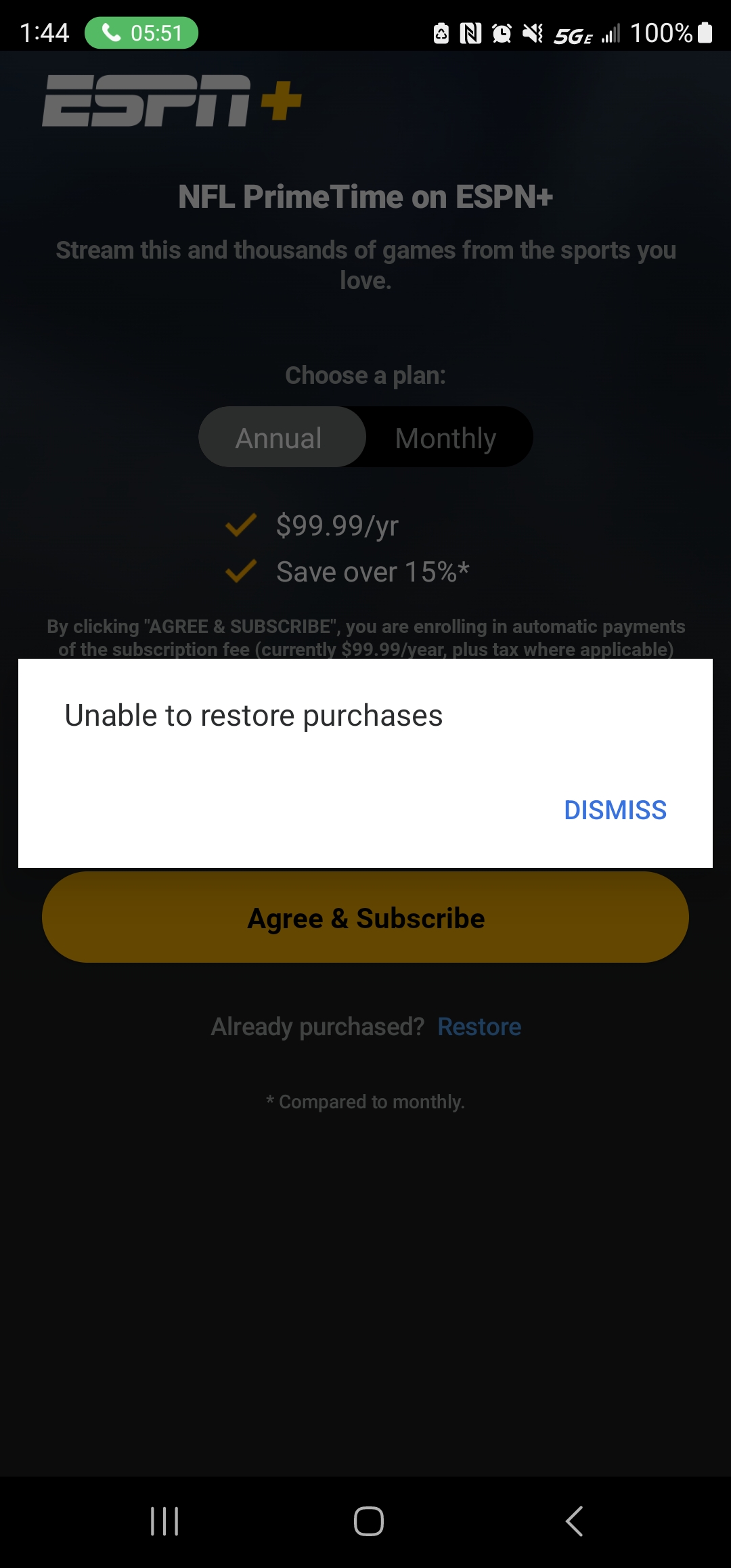The height and width of the screenshot is (1568, 731).
Task: Open recent apps from the navigation bar
Action: tap(164, 1521)
